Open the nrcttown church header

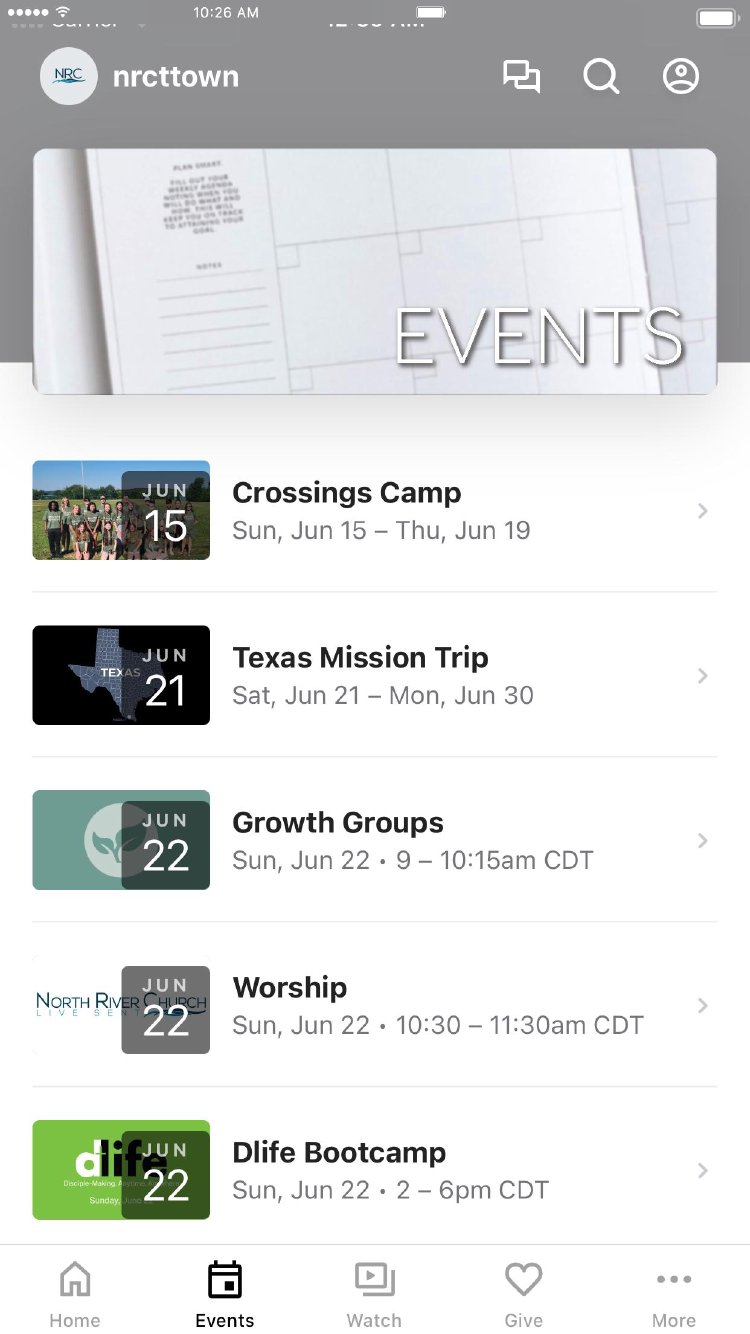[x=140, y=77]
